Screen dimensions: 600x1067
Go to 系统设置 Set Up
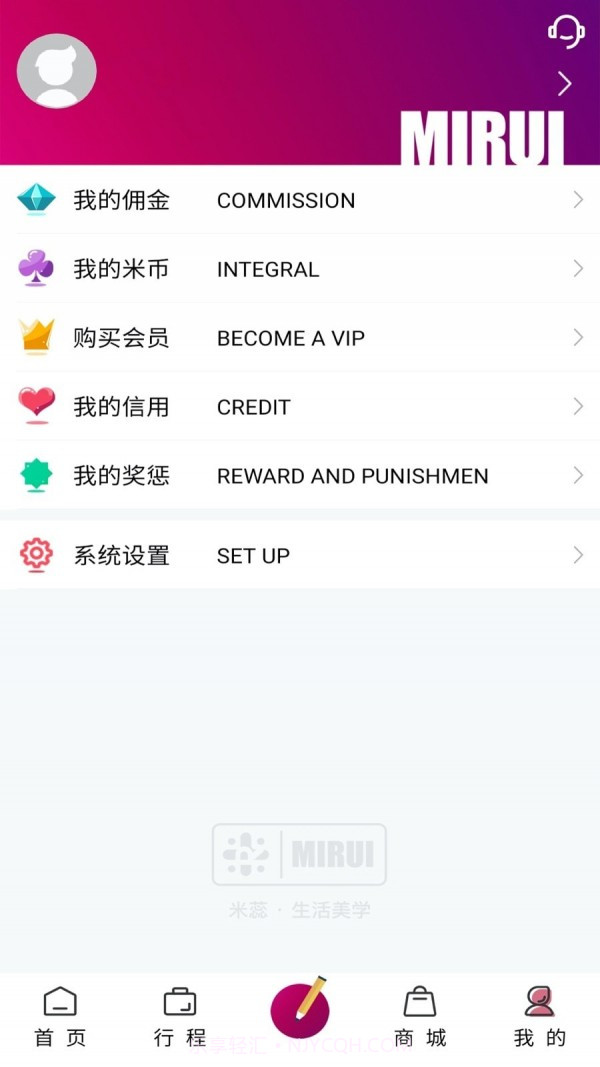(300, 555)
